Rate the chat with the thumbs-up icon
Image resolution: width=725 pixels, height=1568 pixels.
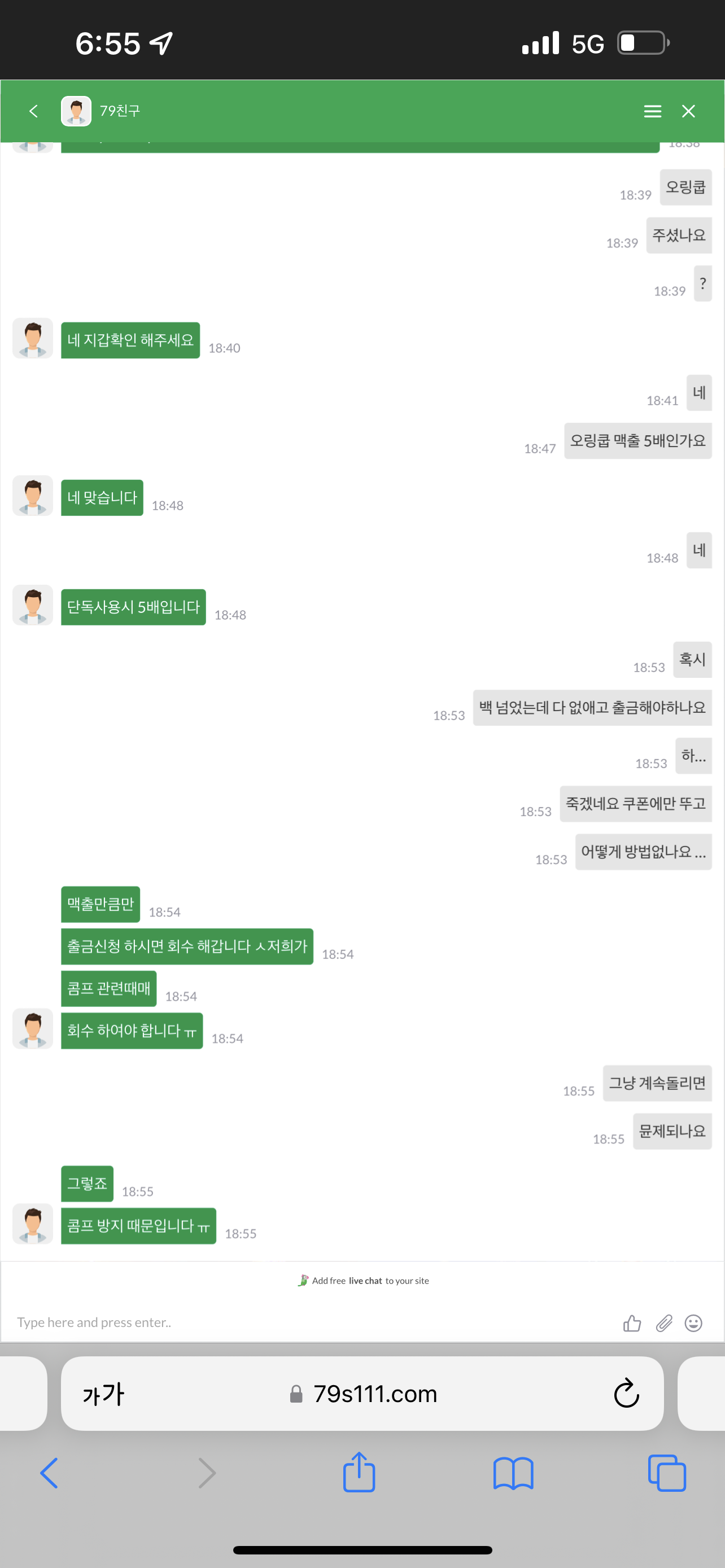tap(632, 1322)
